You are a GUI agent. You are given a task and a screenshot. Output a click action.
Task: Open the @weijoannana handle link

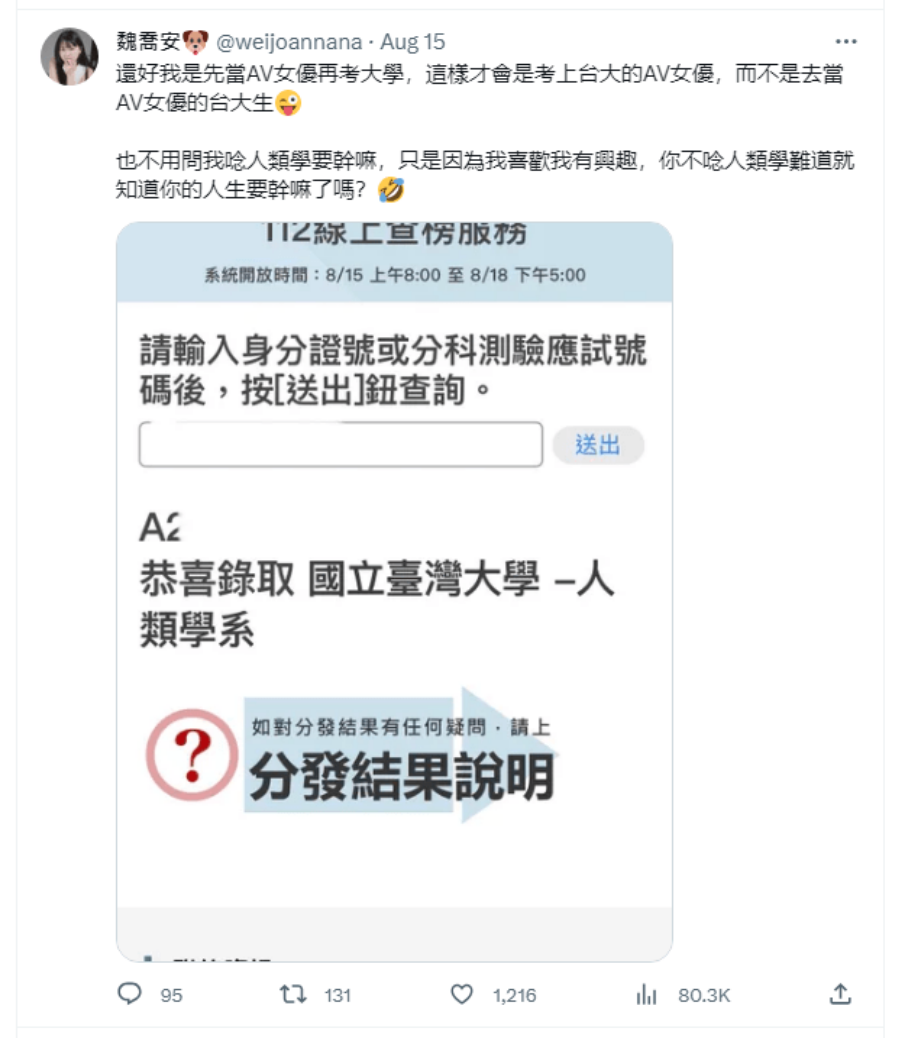pos(288,42)
